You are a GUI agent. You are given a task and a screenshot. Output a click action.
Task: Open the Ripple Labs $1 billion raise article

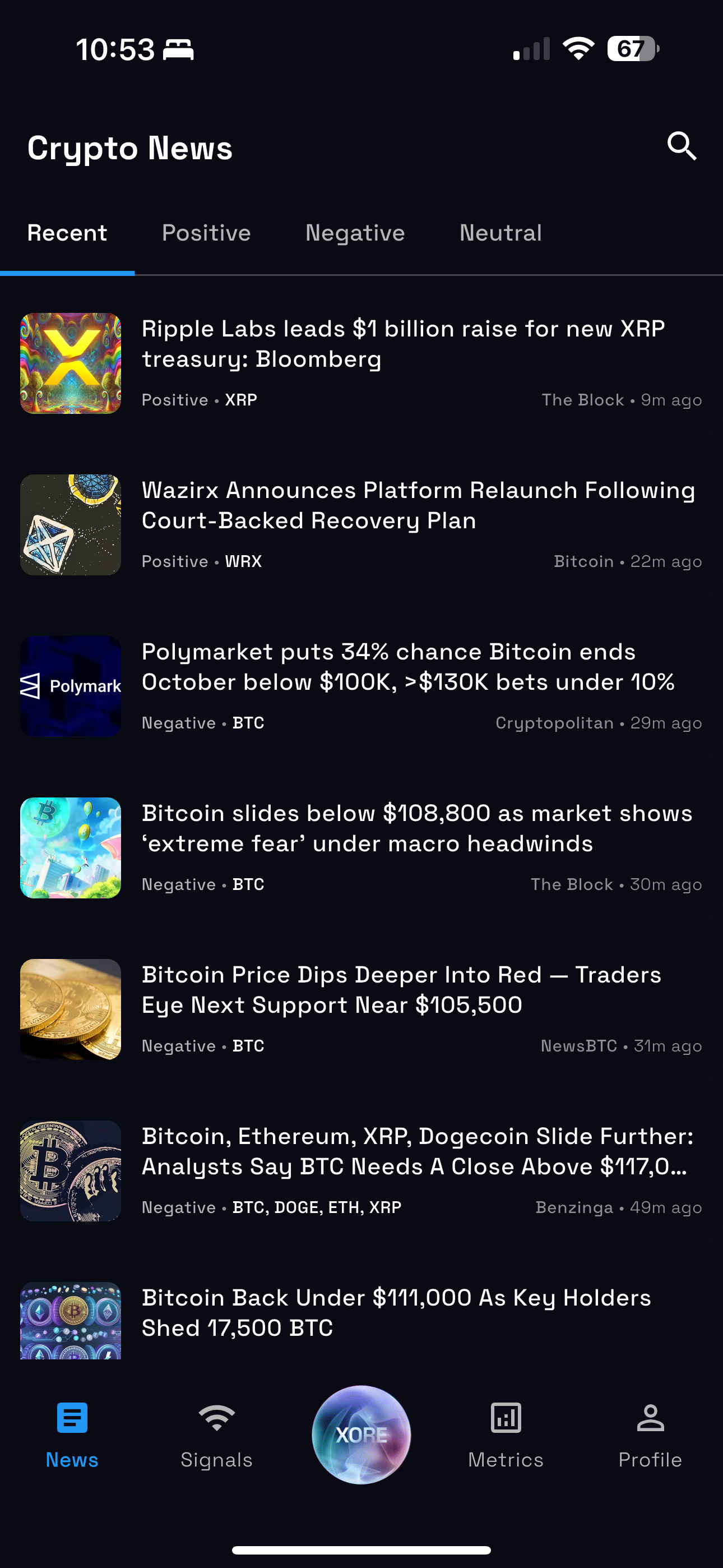(403, 344)
